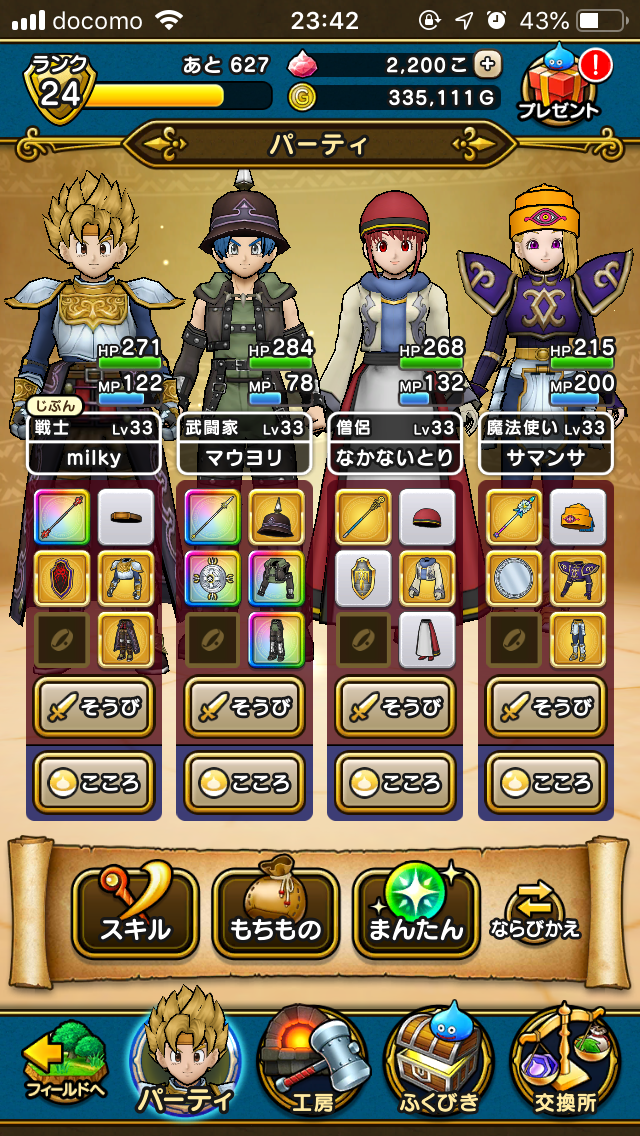The width and height of the screenshot is (640, 1136).
Task: Tap まんたん to fully heal
Action: (x=416, y=912)
